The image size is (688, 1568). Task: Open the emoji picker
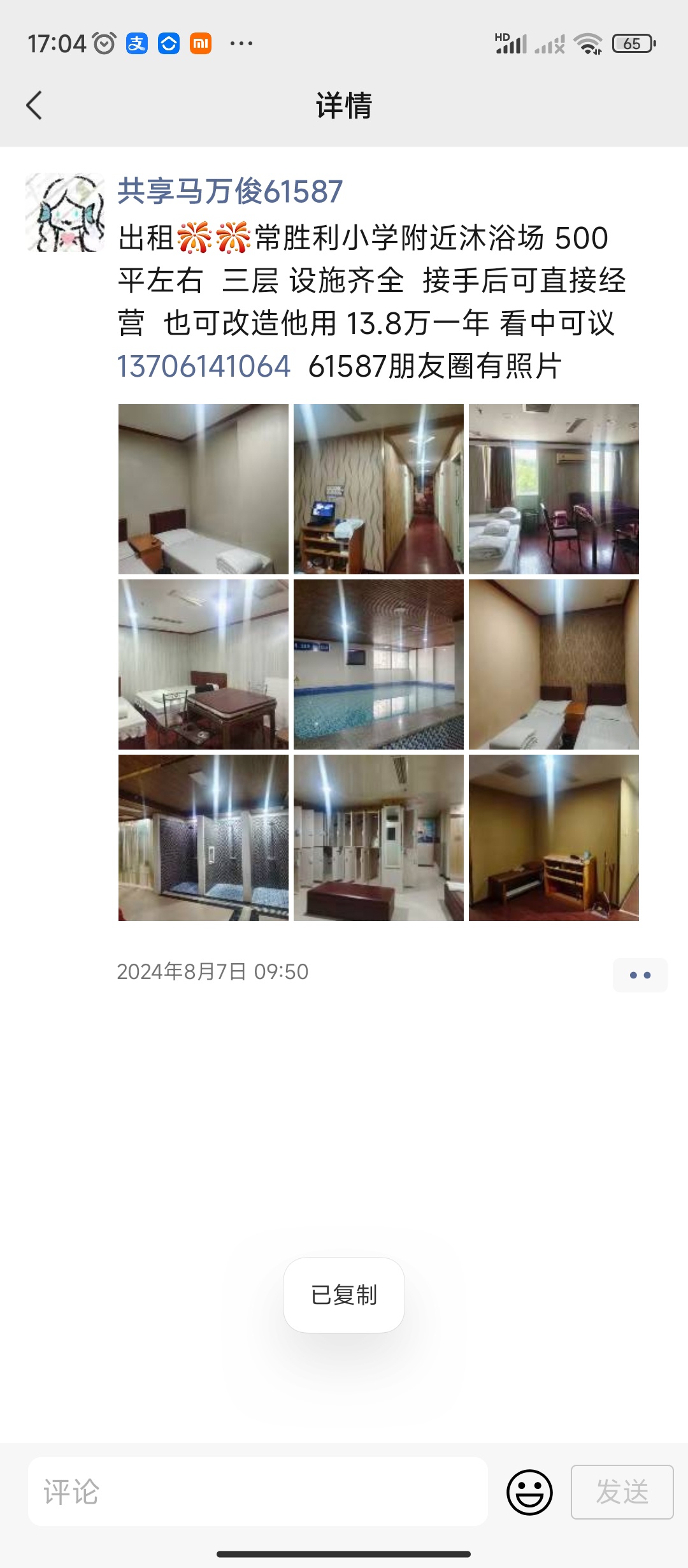(x=529, y=1492)
